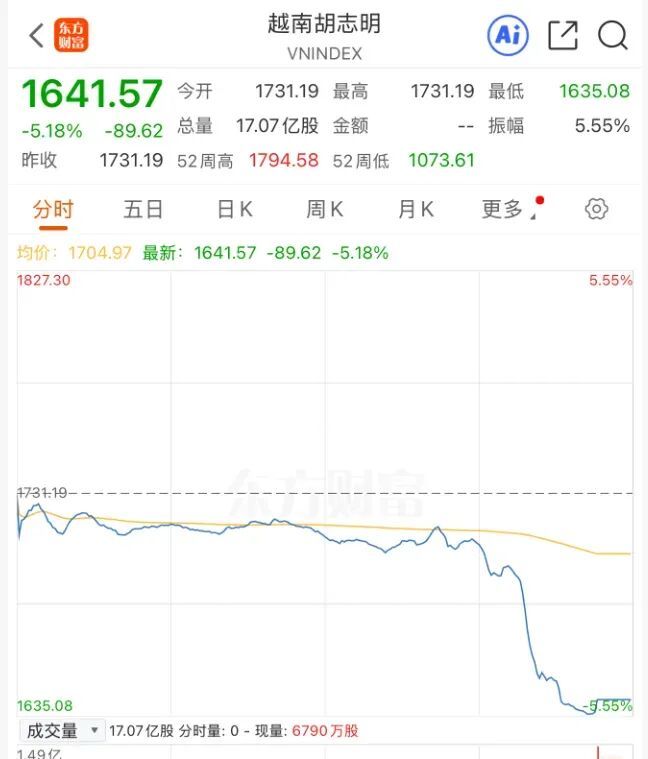The width and height of the screenshot is (648, 759).
Task: Share this index page
Action: [x=563, y=36]
